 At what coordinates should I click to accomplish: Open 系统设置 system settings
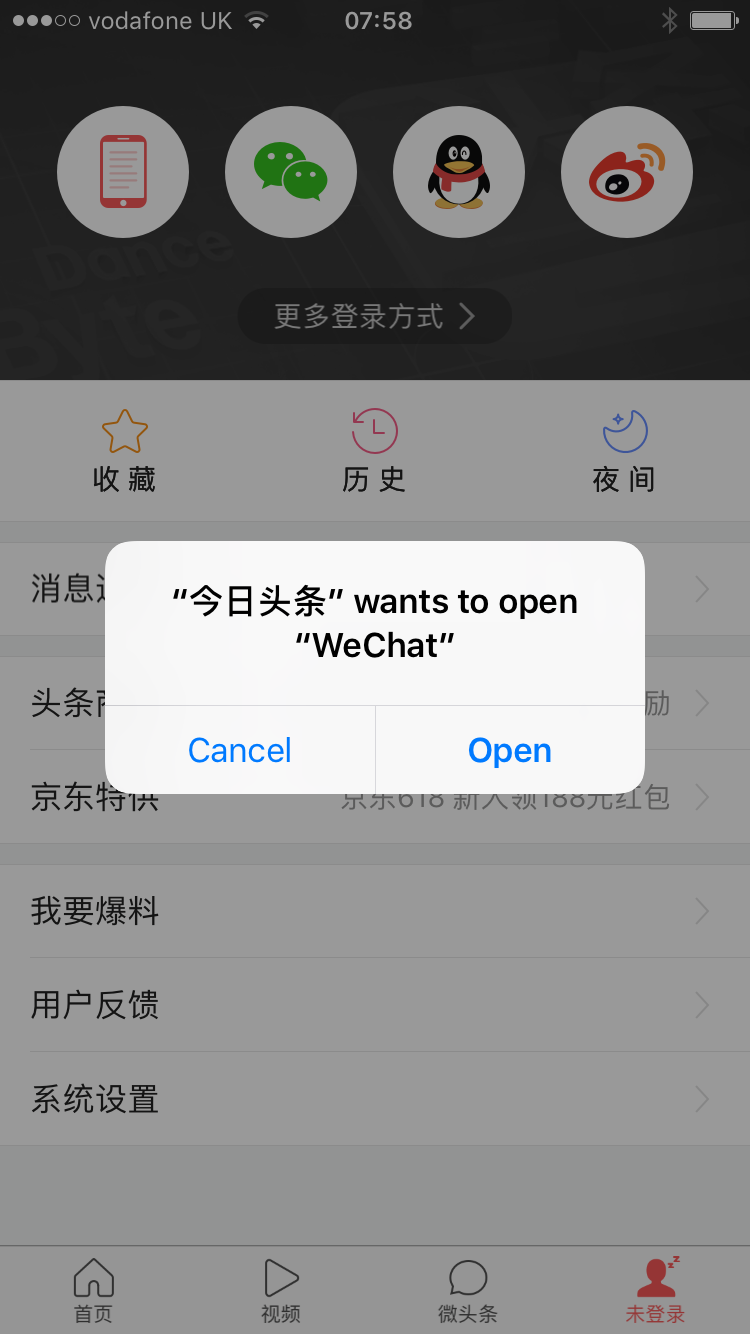point(375,1099)
